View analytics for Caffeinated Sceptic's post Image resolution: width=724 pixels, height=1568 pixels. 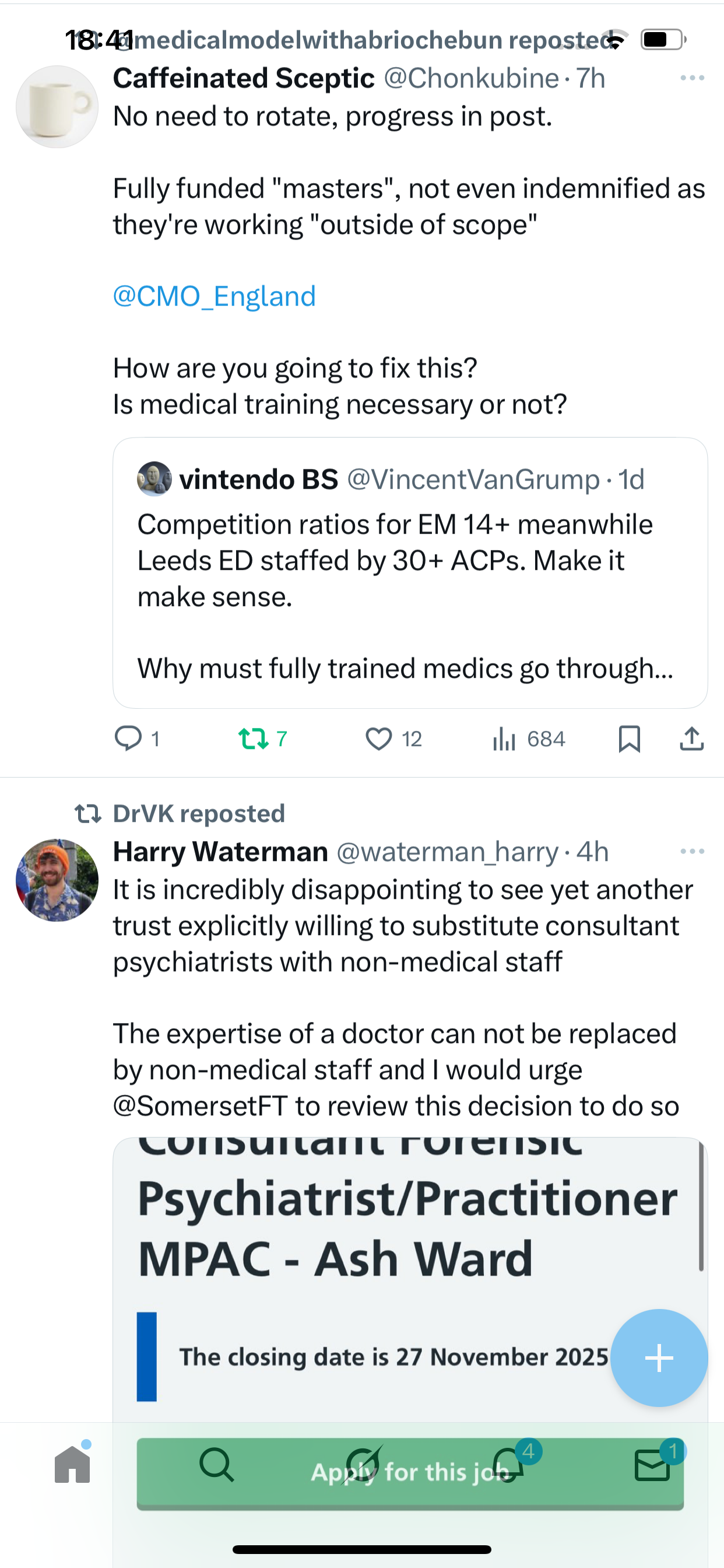tap(504, 739)
